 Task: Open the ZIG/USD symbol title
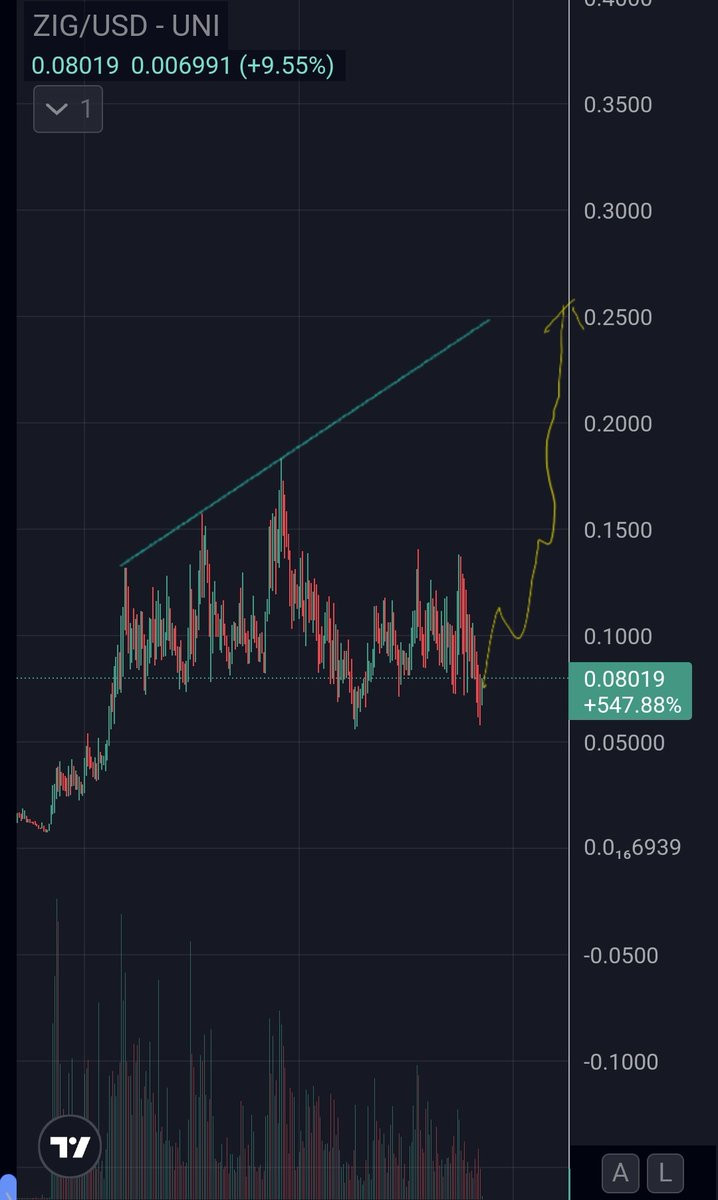pos(125,24)
